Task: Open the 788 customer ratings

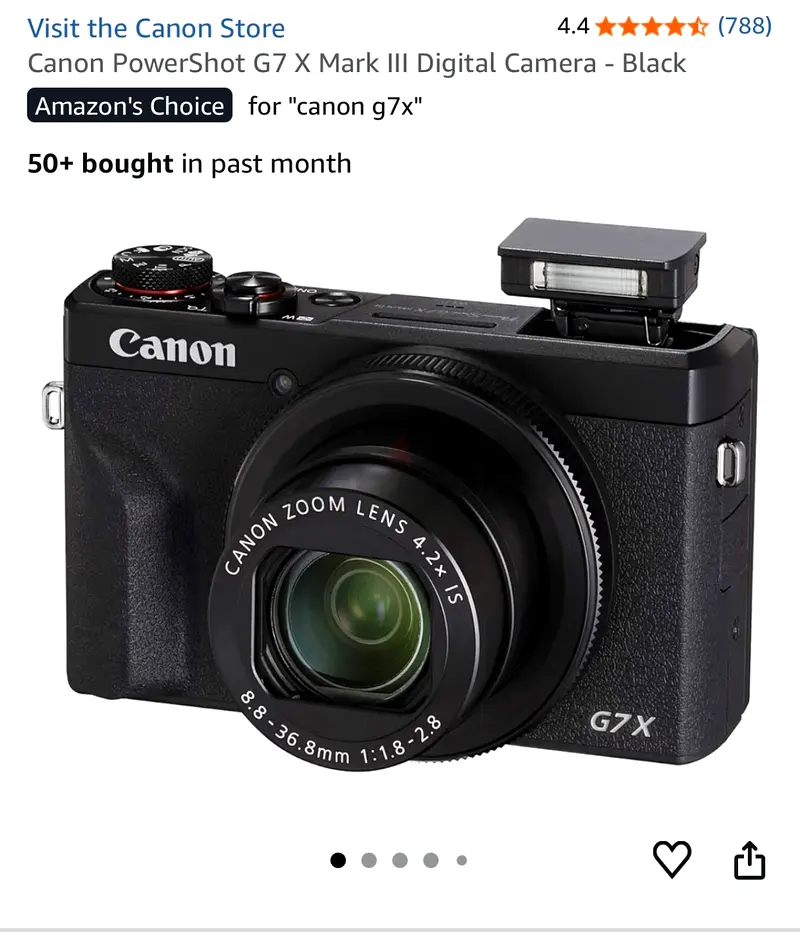Action: (744, 26)
